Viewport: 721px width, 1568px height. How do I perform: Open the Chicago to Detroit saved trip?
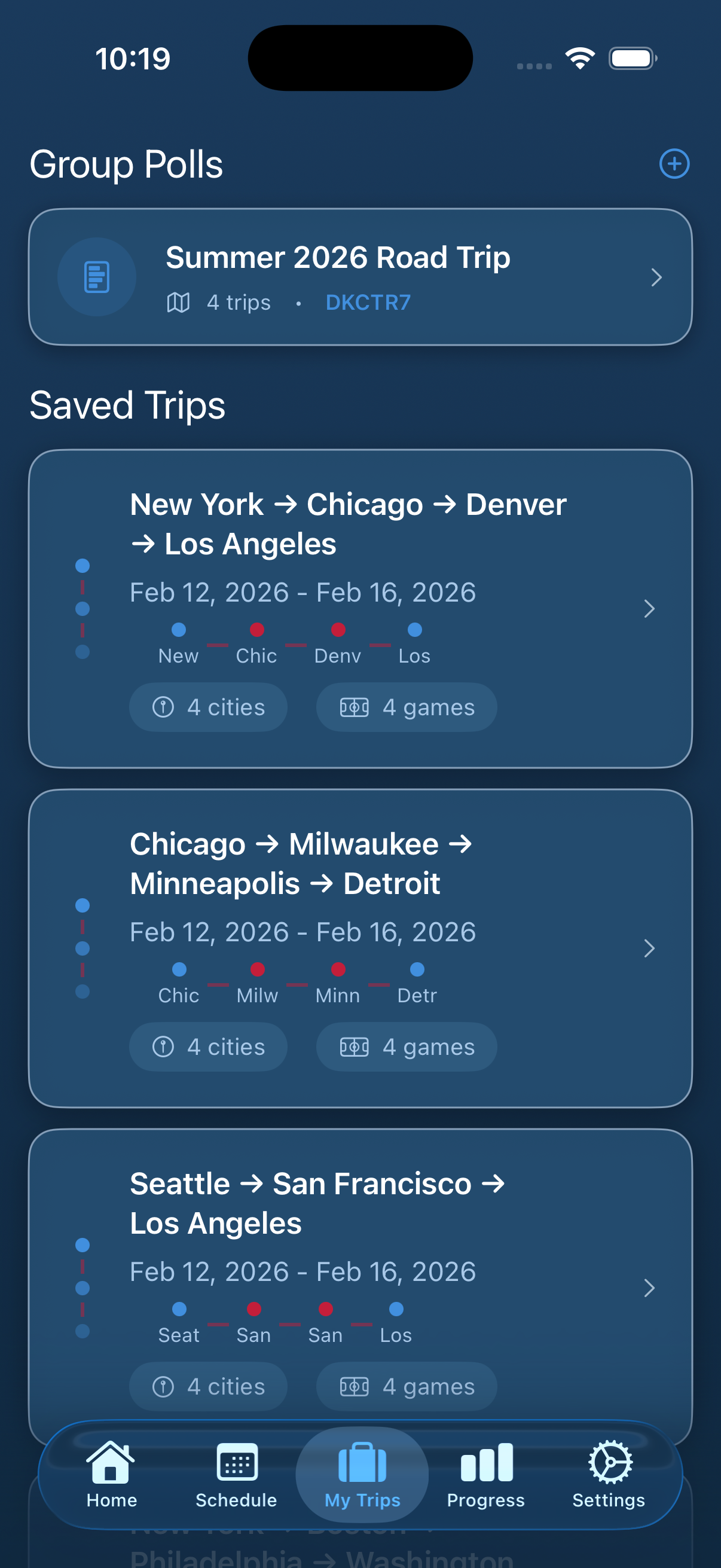tap(359, 947)
